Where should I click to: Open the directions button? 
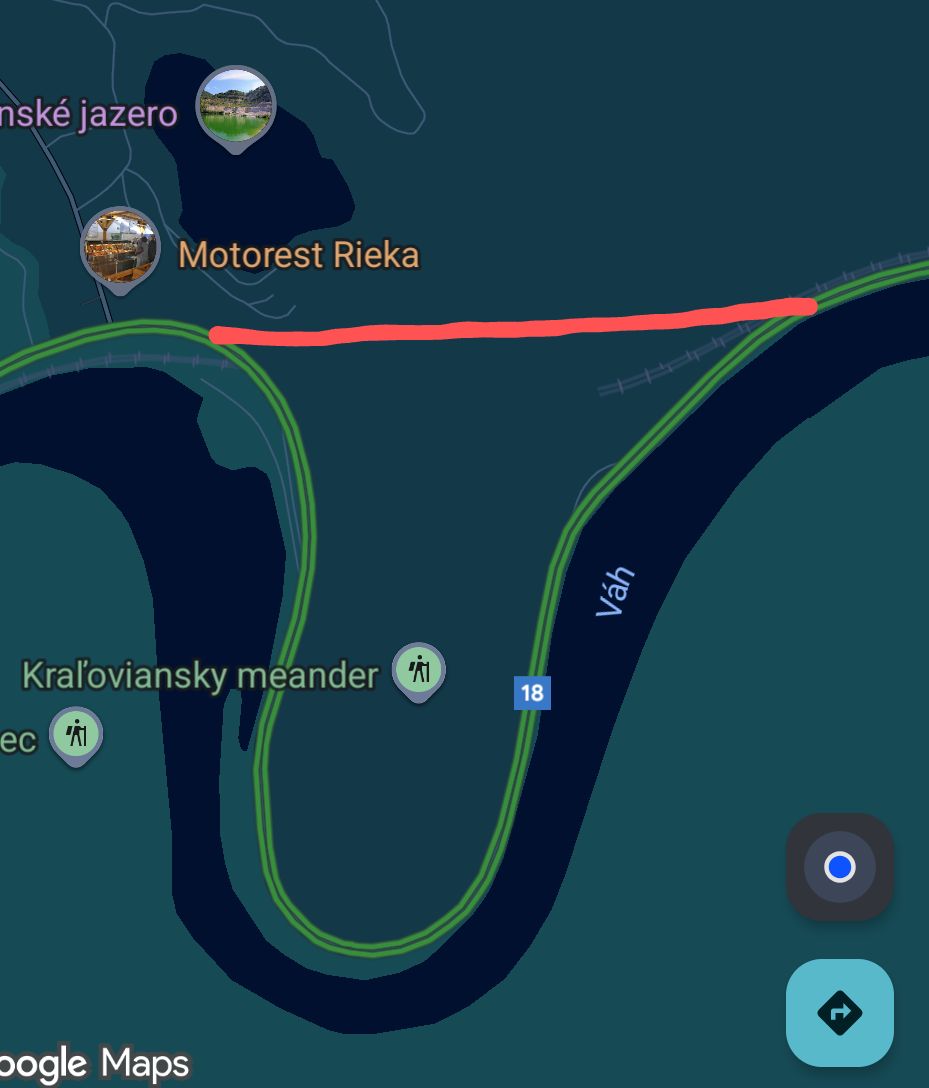click(x=839, y=1013)
